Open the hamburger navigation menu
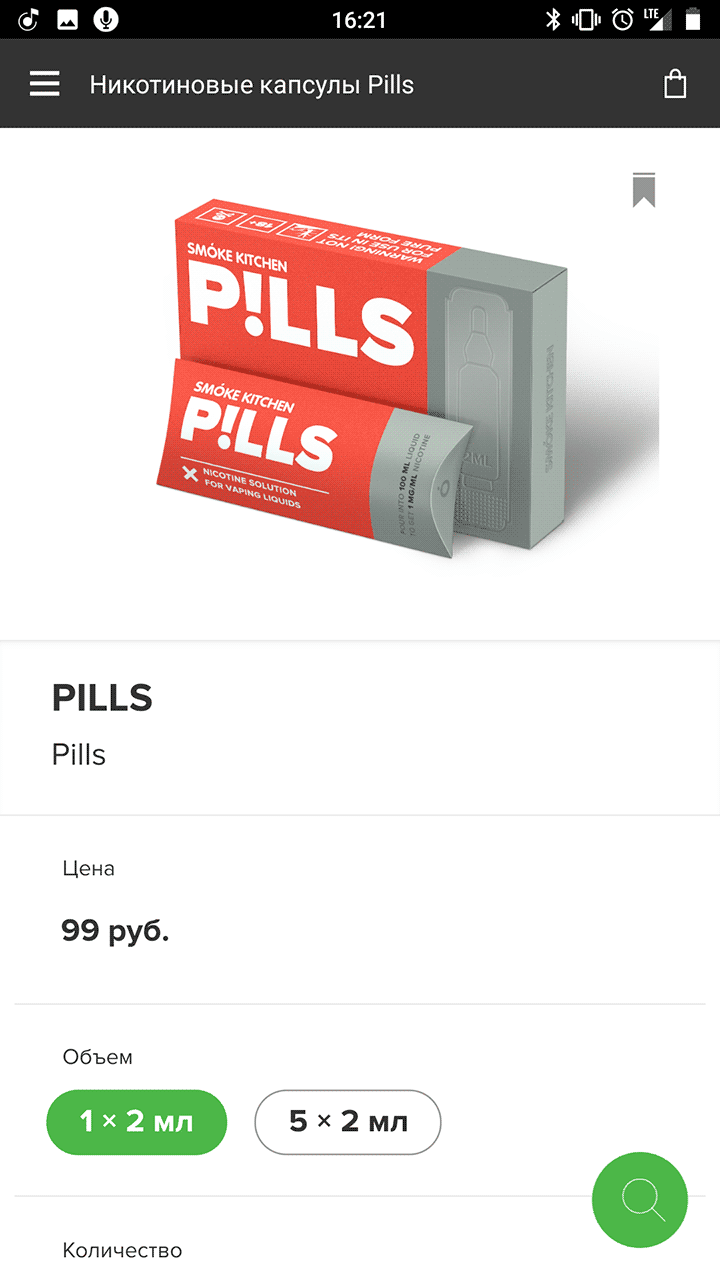The width and height of the screenshot is (720, 1280). pyautogui.click(x=45, y=85)
